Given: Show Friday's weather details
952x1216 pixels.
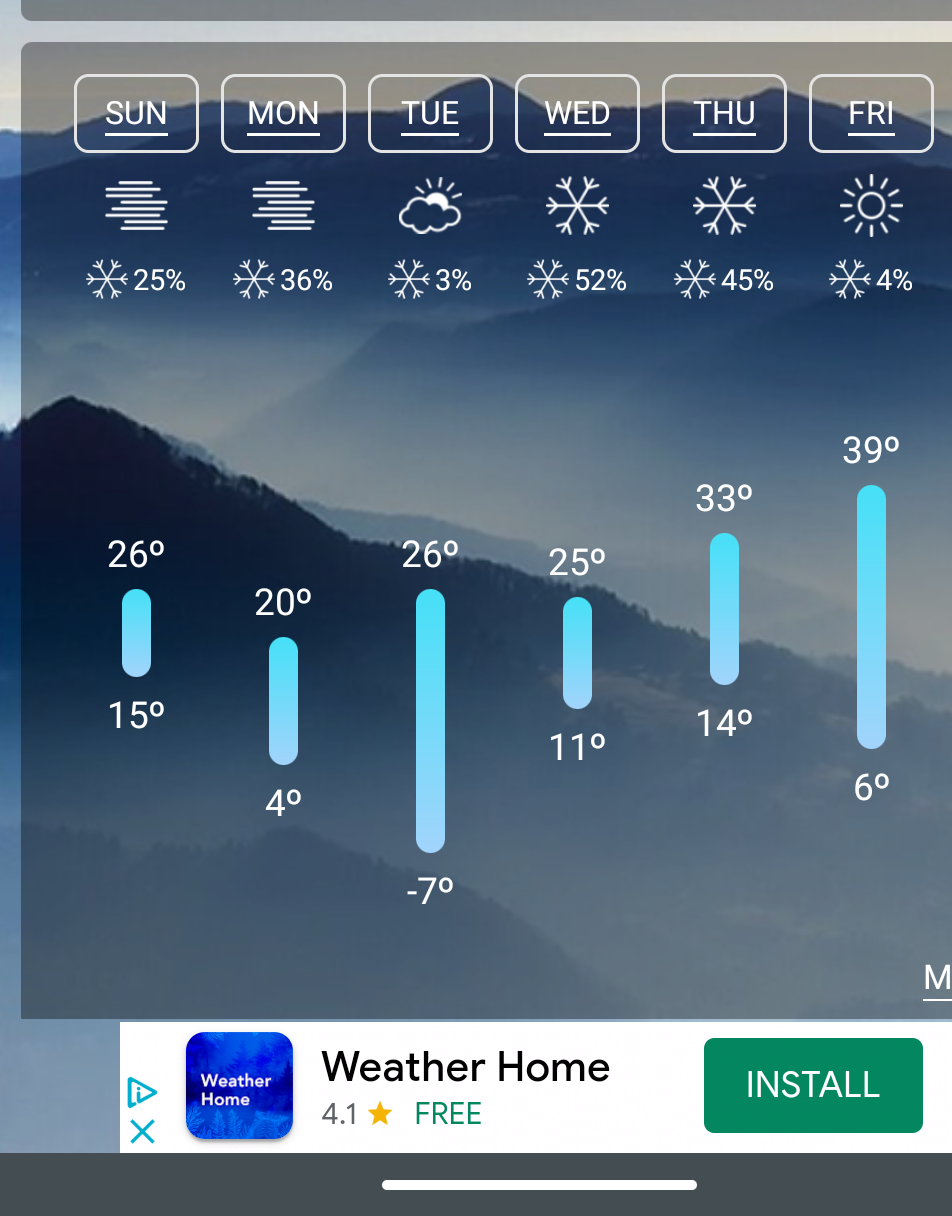Looking at the screenshot, I should (x=871, y=114).
